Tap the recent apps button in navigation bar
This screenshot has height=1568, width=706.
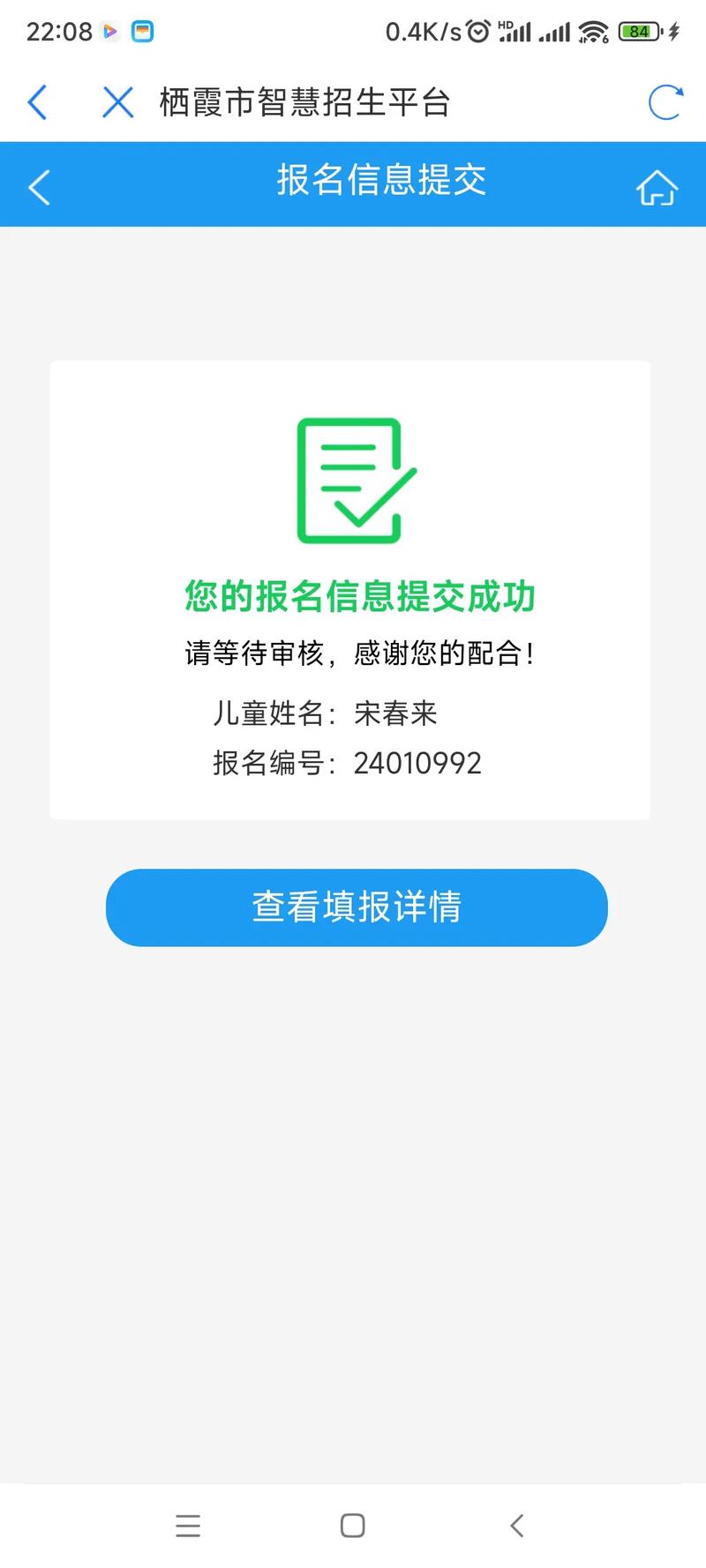pos(188,1527)
